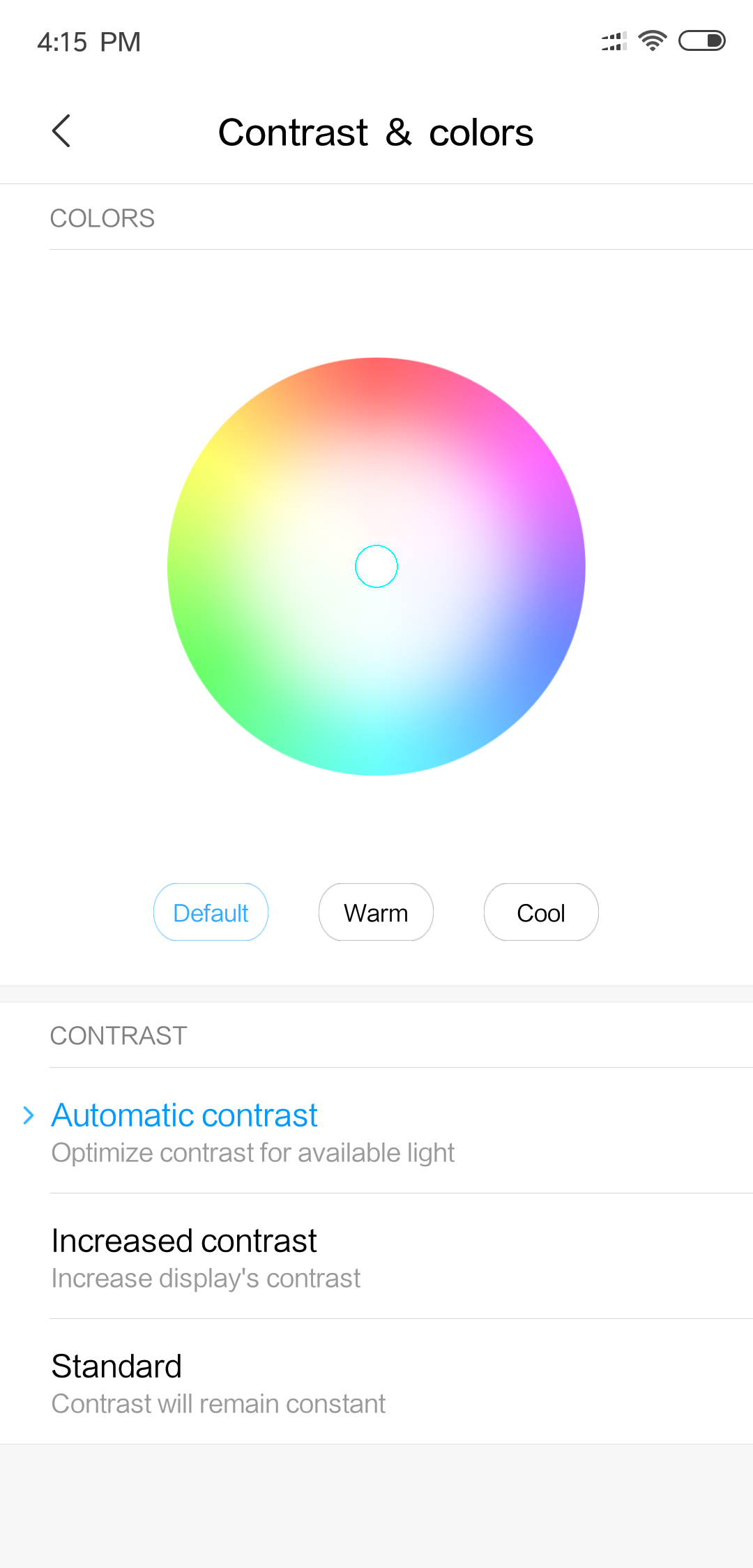Choose the Warm color preset
The height and width of the screenshot is (1568, 753).
tap(376, 912)
